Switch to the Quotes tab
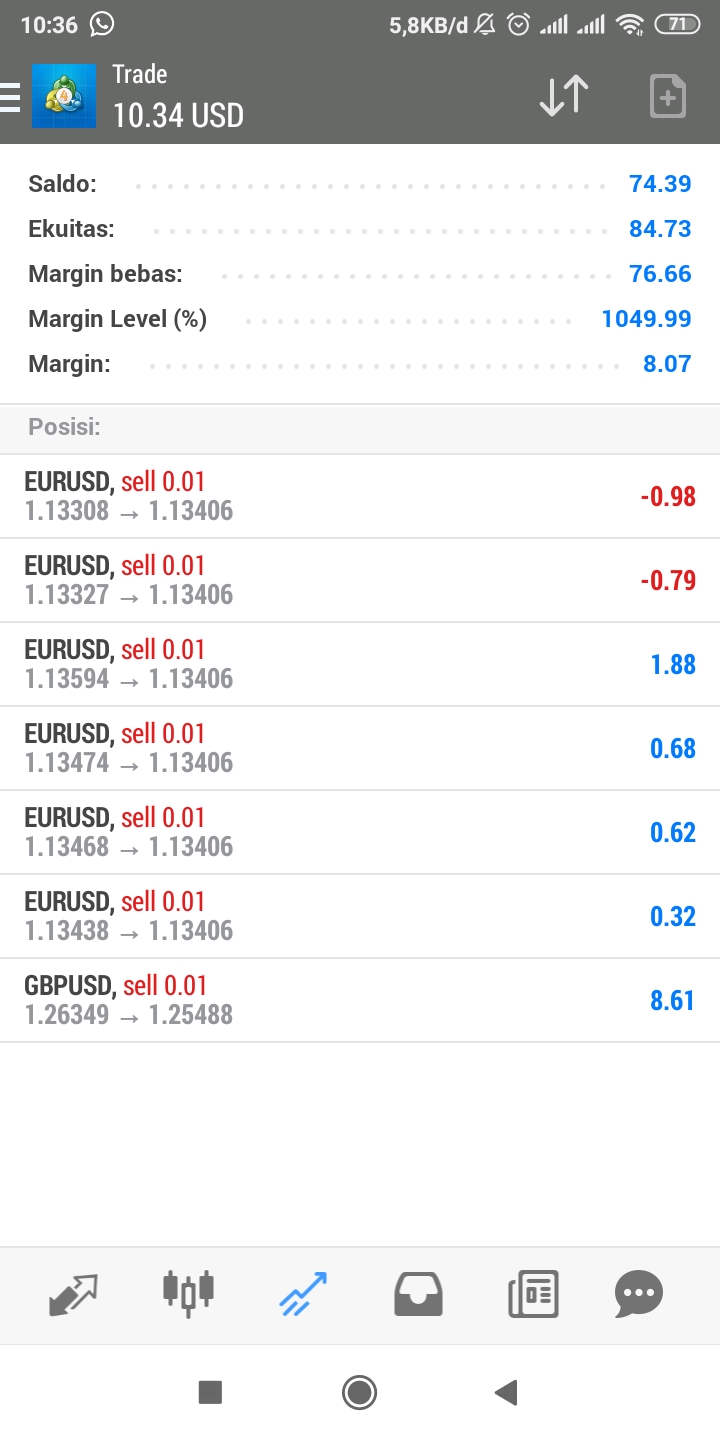 (74, 1294)
